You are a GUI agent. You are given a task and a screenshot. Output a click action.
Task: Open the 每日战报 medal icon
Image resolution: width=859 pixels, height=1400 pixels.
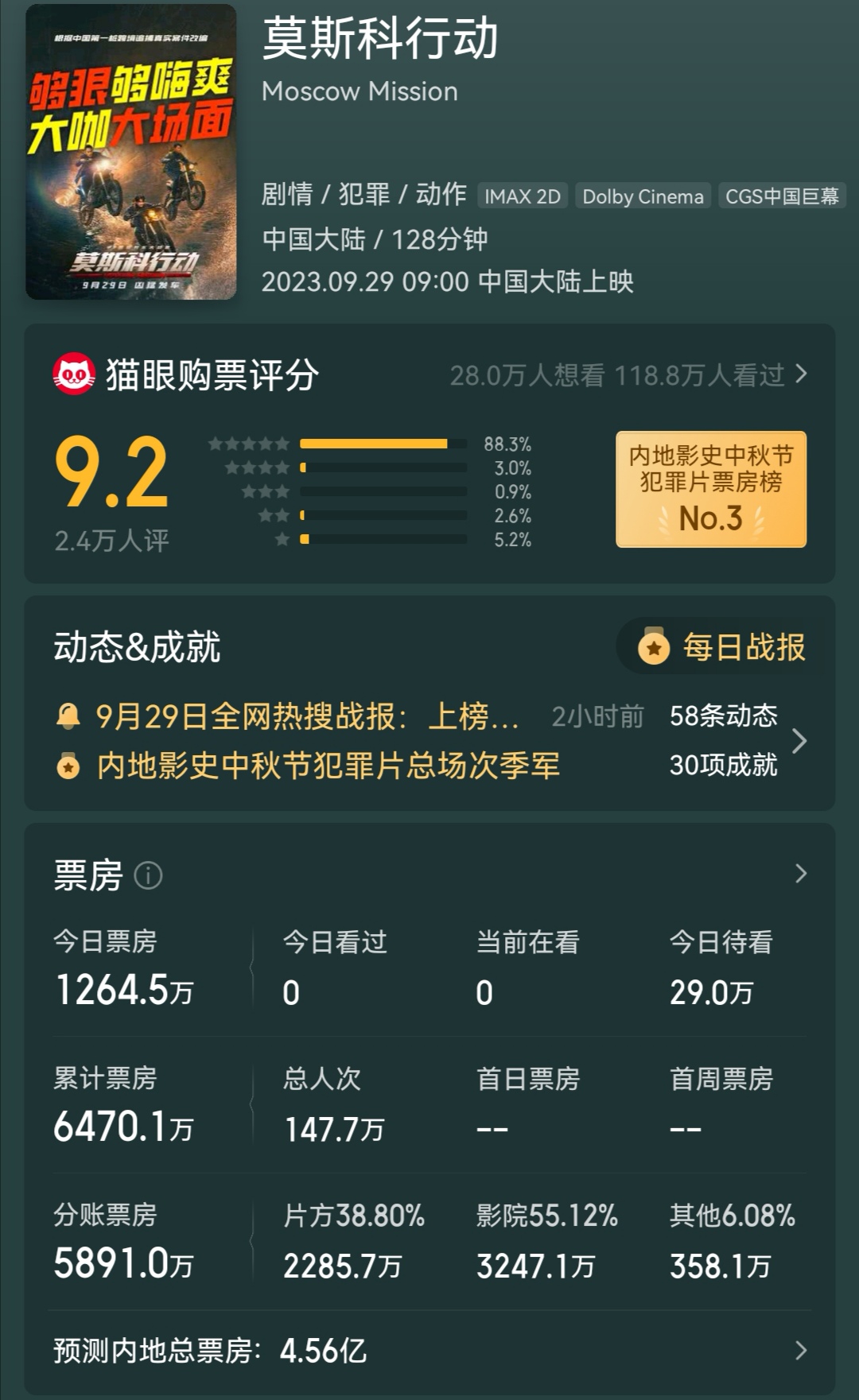654,649
